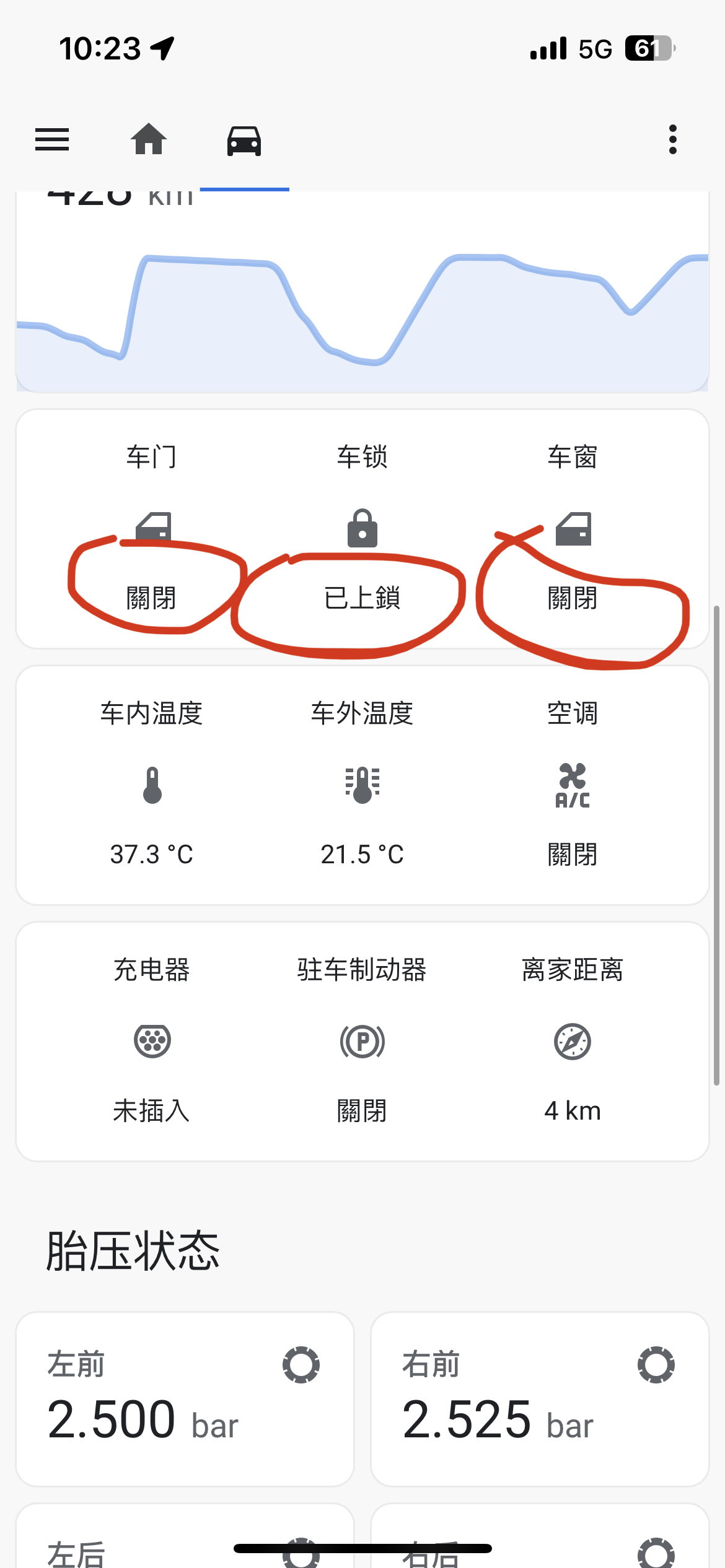
Task: Select the car tab
Action: (244, 141)
